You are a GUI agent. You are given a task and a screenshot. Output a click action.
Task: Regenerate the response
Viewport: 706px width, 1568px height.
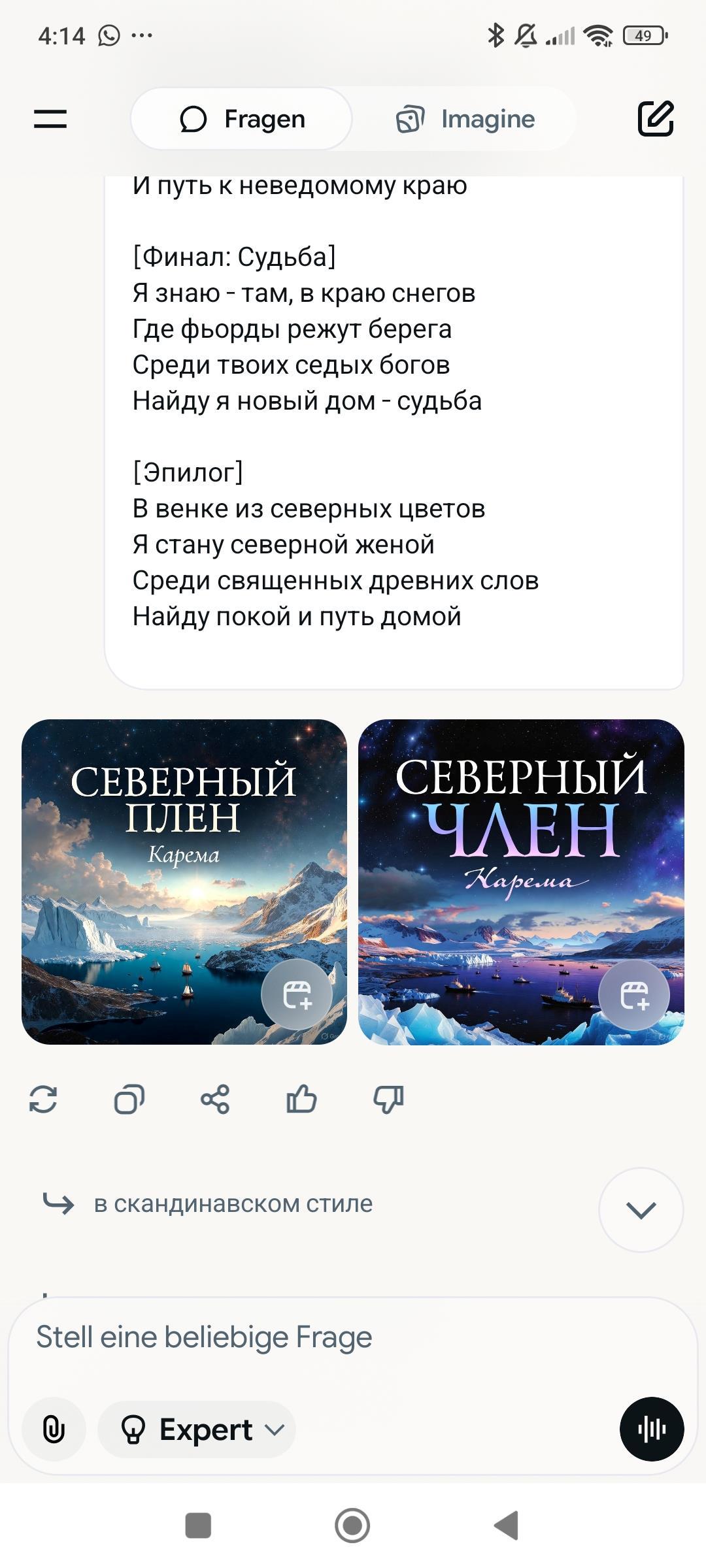click(x=43, y=1099)
